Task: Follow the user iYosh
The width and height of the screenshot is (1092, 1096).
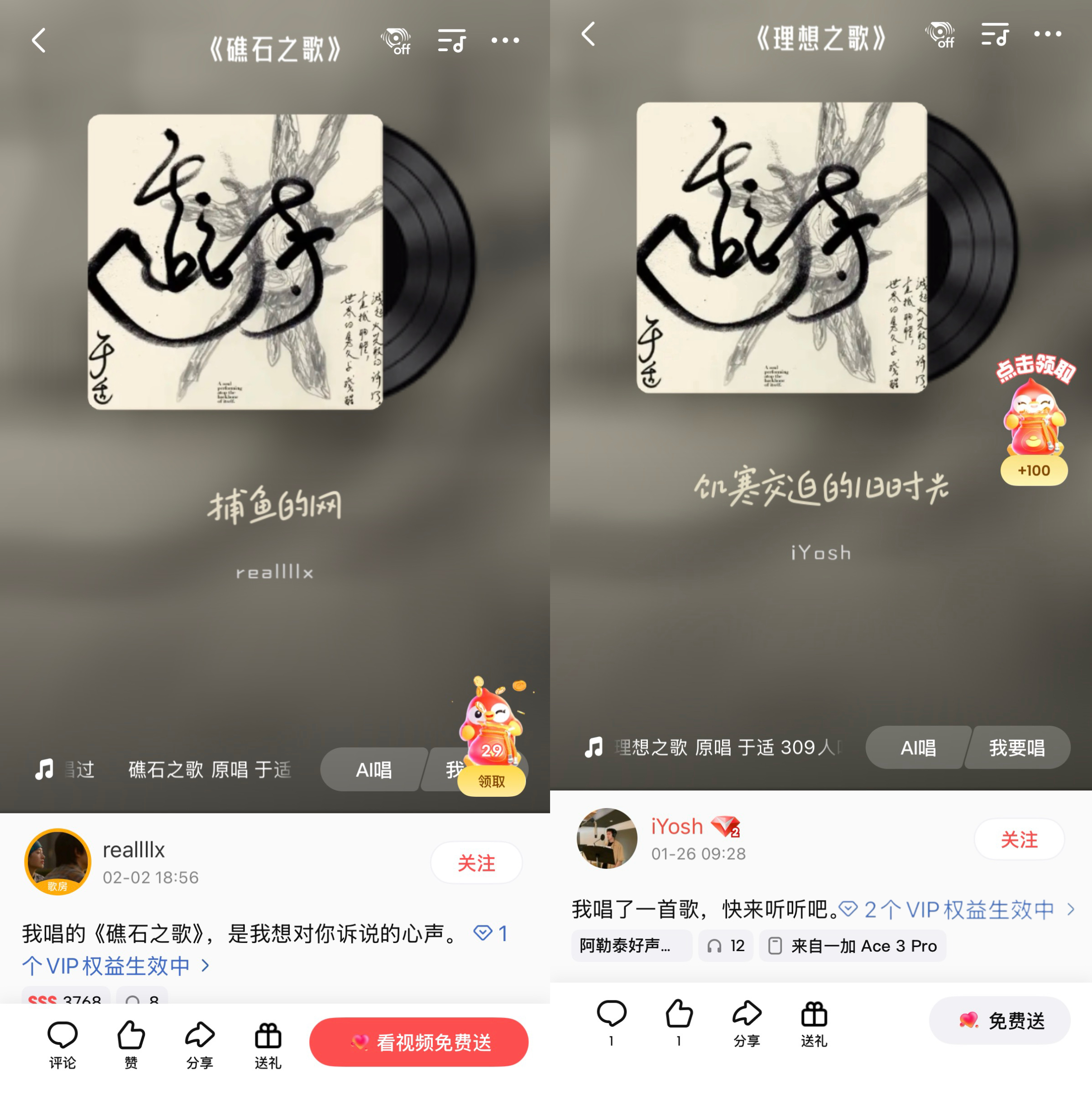Action: coord(1018,839)
